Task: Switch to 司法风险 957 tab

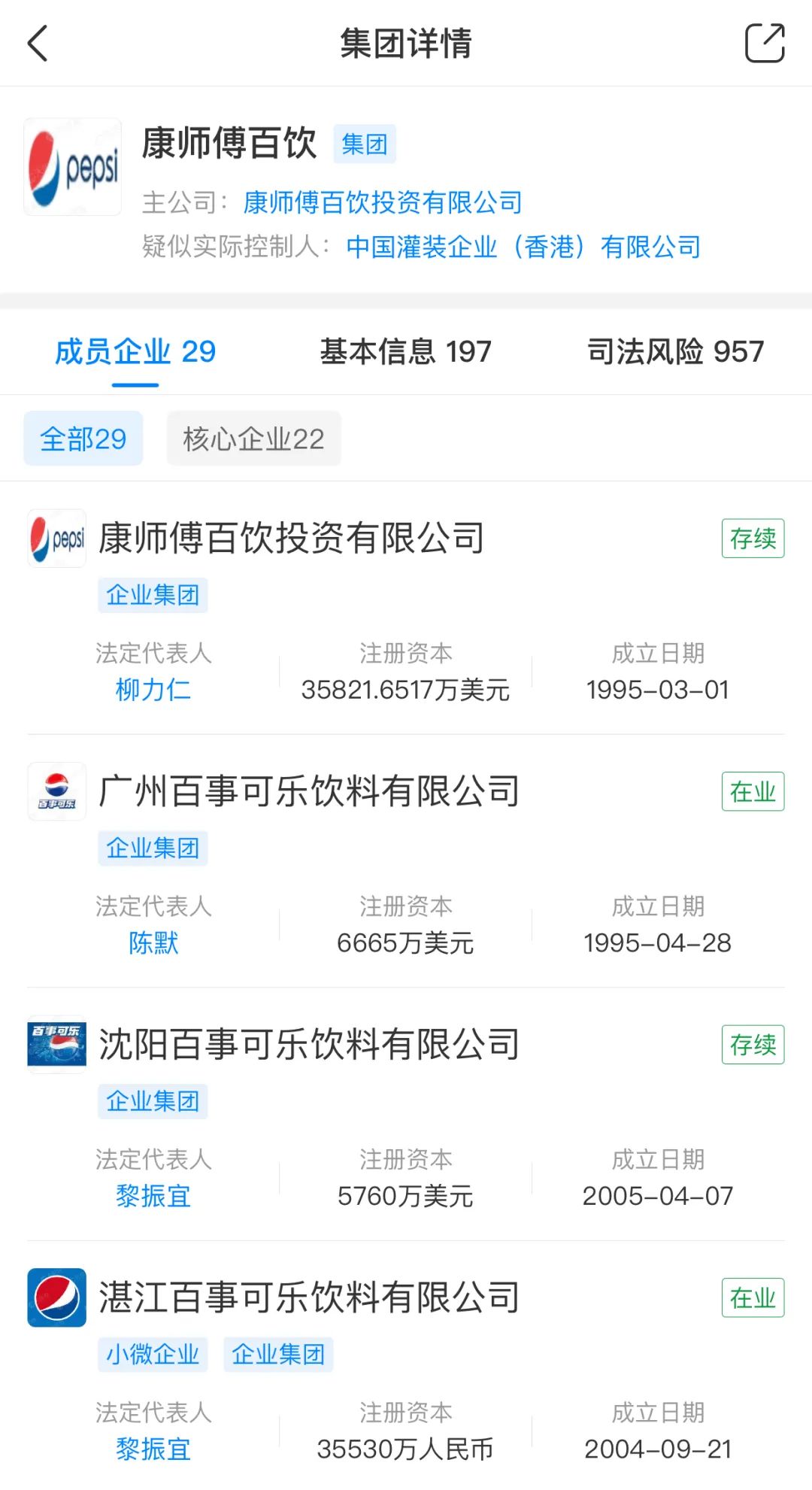Action: 675,352
